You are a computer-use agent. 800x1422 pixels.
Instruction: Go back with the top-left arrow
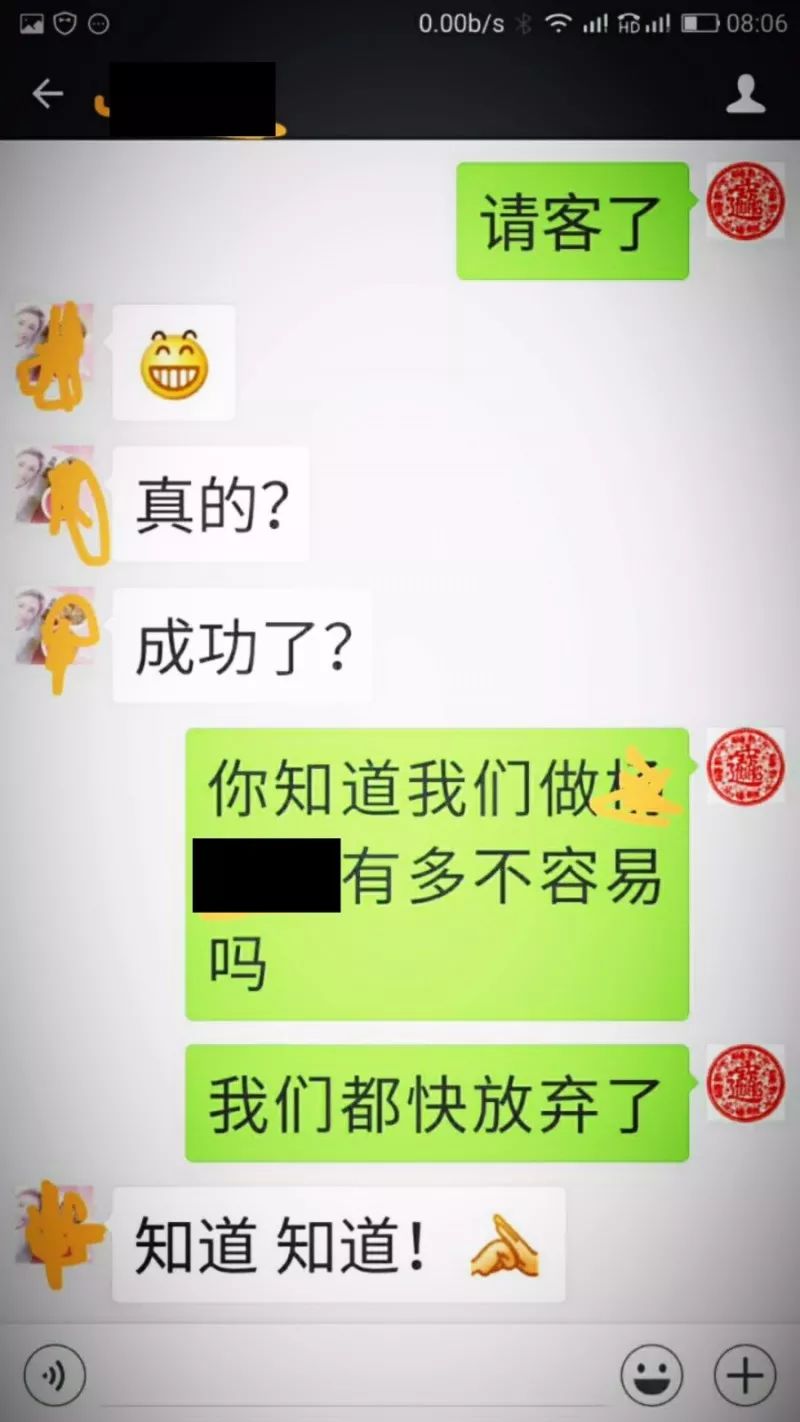pyautogui.click(x=47, y=94)
